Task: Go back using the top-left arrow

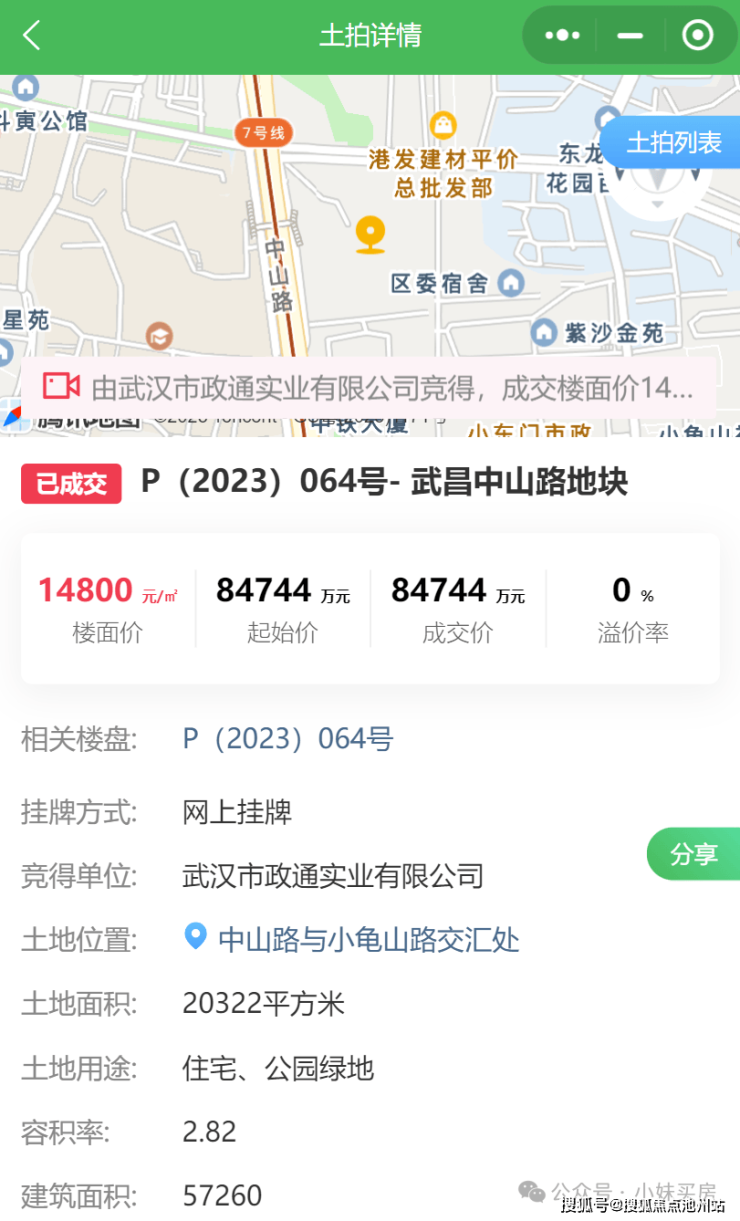Action: click(x=32, y=36)
